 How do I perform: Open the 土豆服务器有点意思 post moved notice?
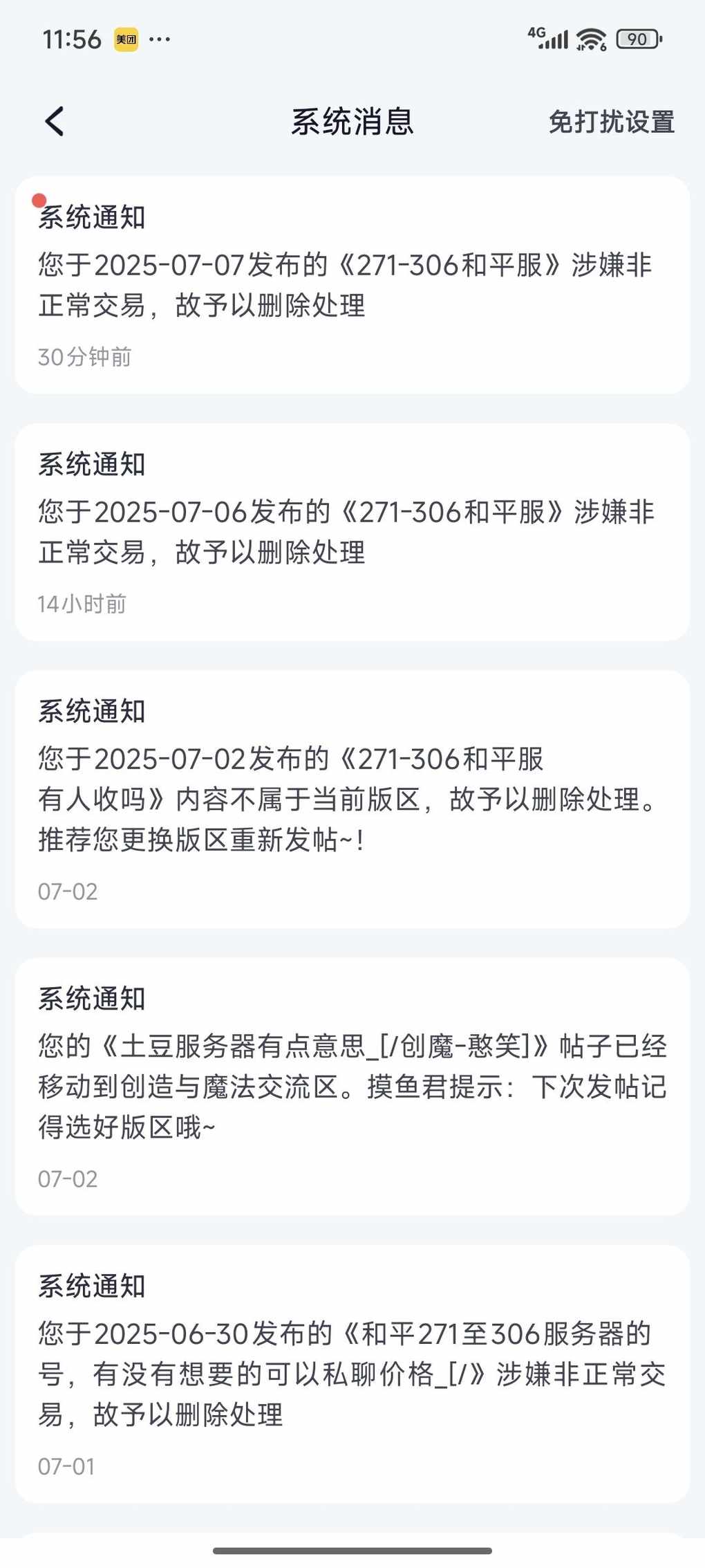tap(352, 1087)
